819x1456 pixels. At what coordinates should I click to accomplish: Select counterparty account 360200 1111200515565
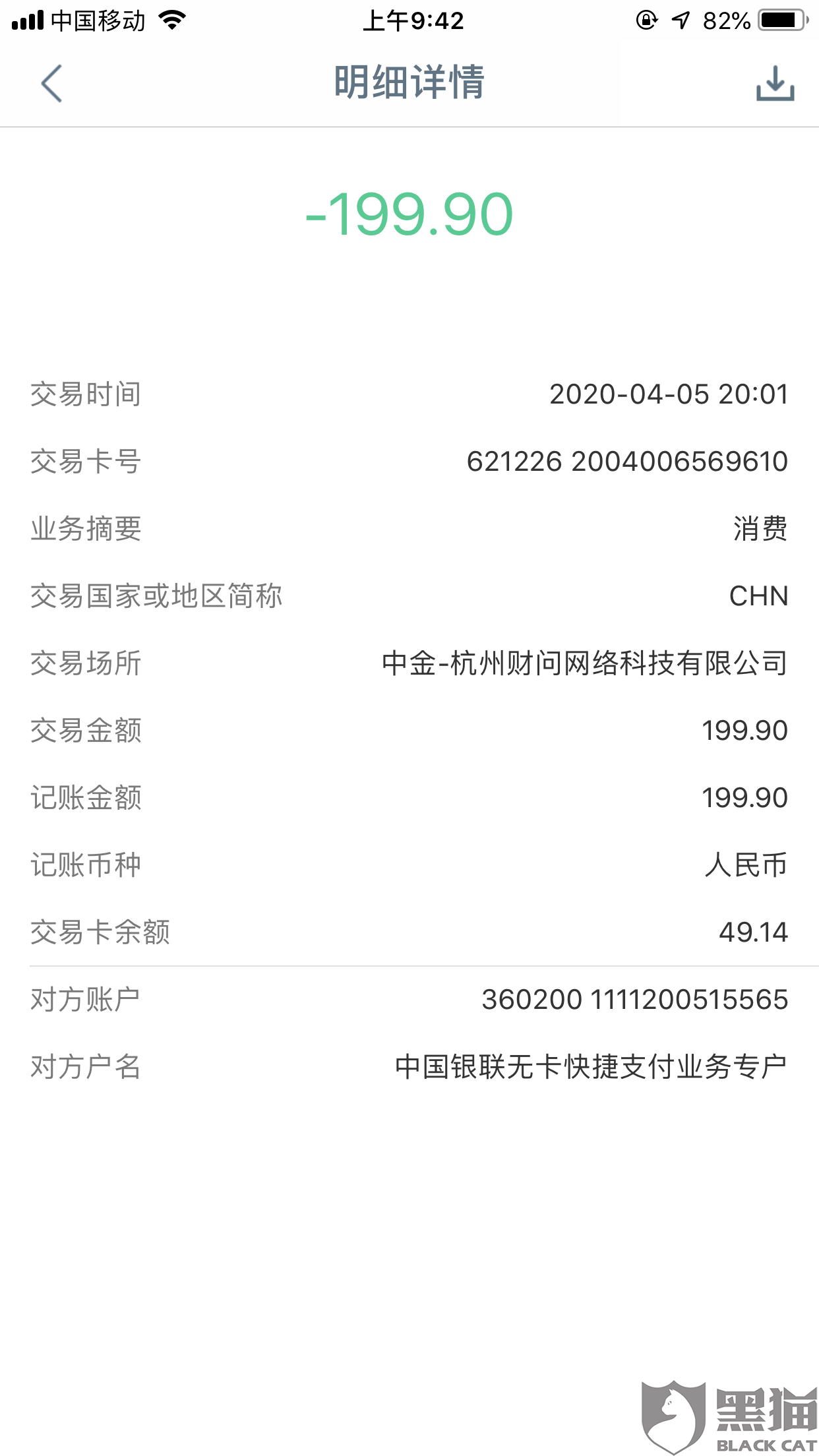point(634,1000)
